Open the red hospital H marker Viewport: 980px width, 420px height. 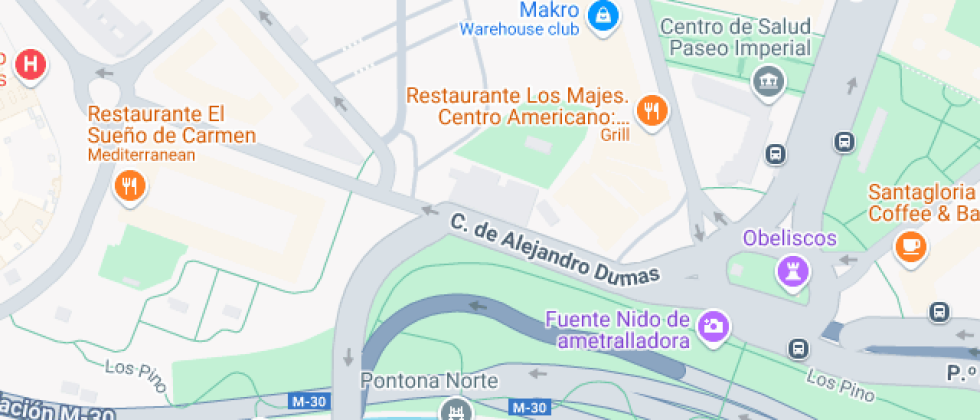pos(31,65)
